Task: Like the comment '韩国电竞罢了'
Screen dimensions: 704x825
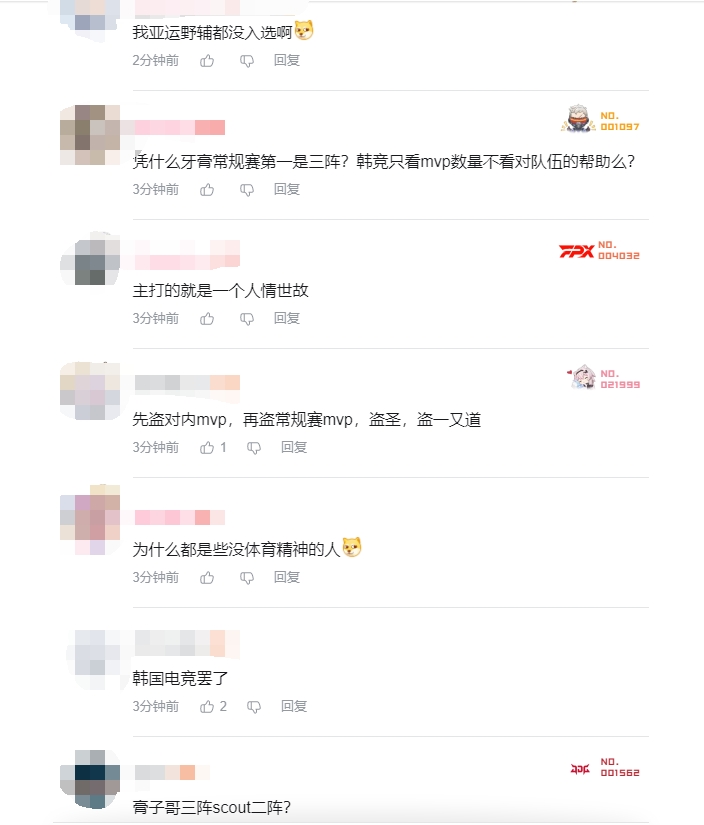Action: coord(207,706)
